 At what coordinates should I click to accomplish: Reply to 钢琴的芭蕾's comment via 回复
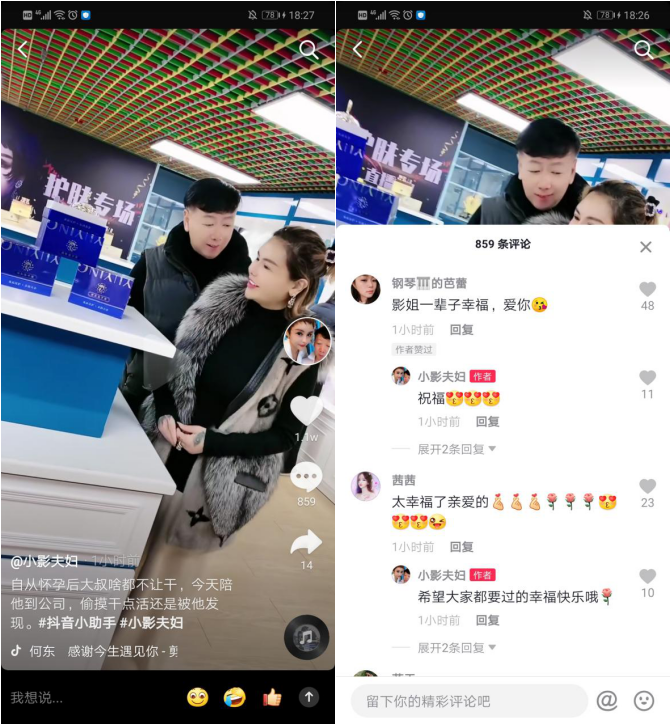(461, 330)
